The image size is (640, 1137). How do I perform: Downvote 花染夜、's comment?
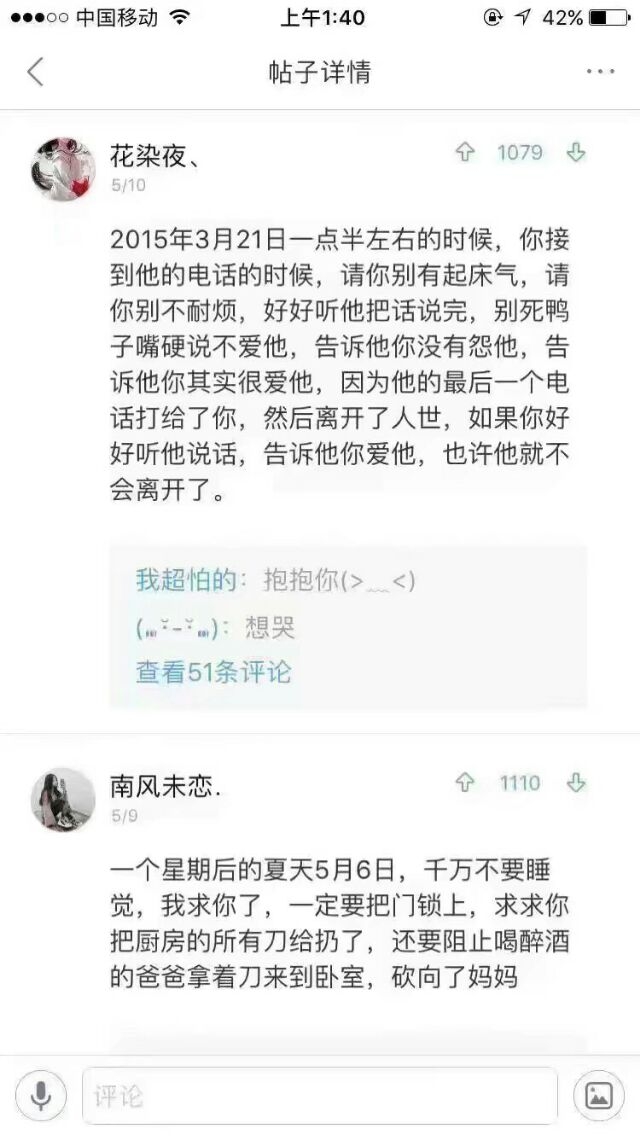pos(575,152)
